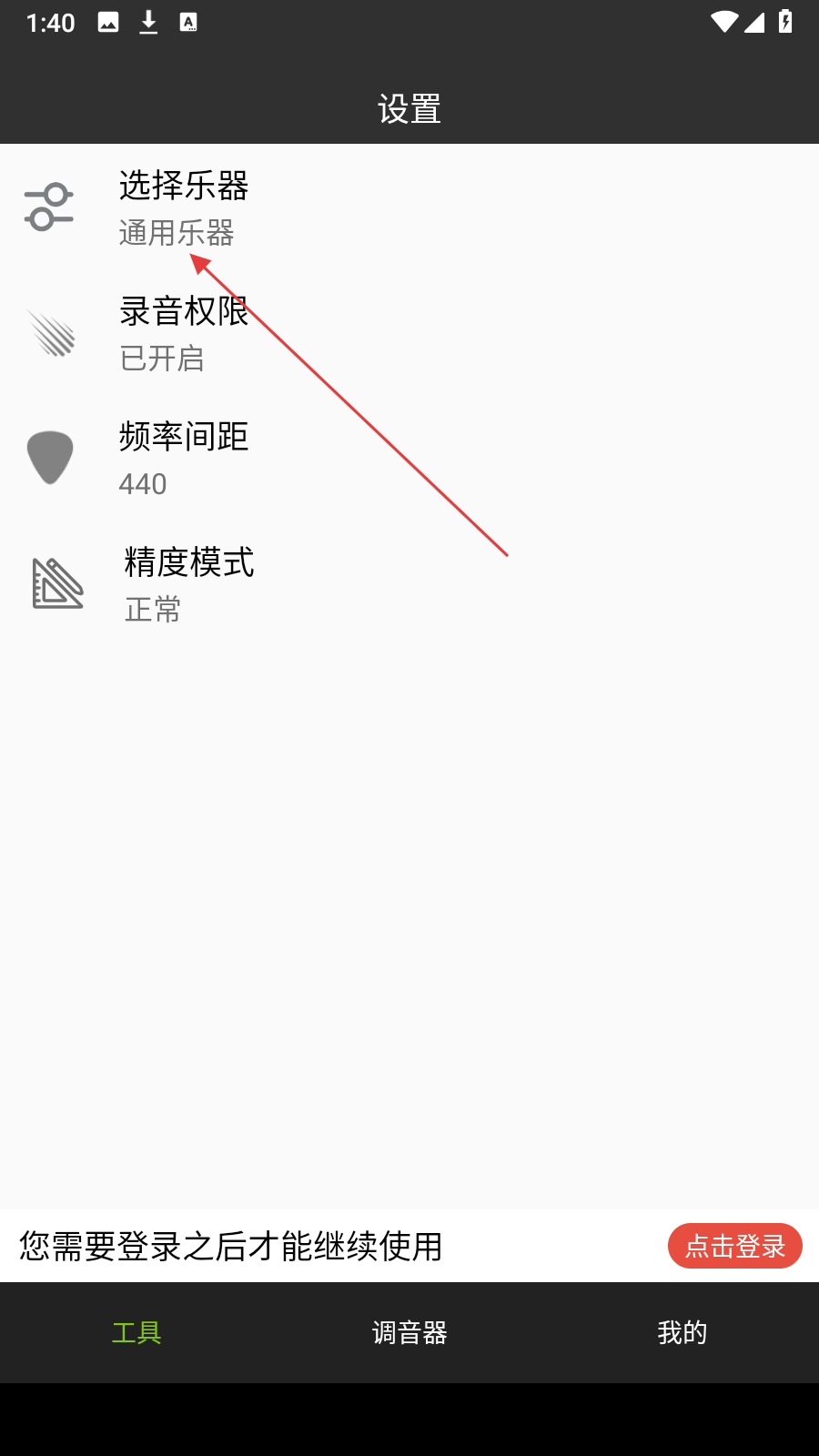This screenshot has height=1456, width=819.
Task: Tap the 点击登录 login button
Action: coord(734,1246)
